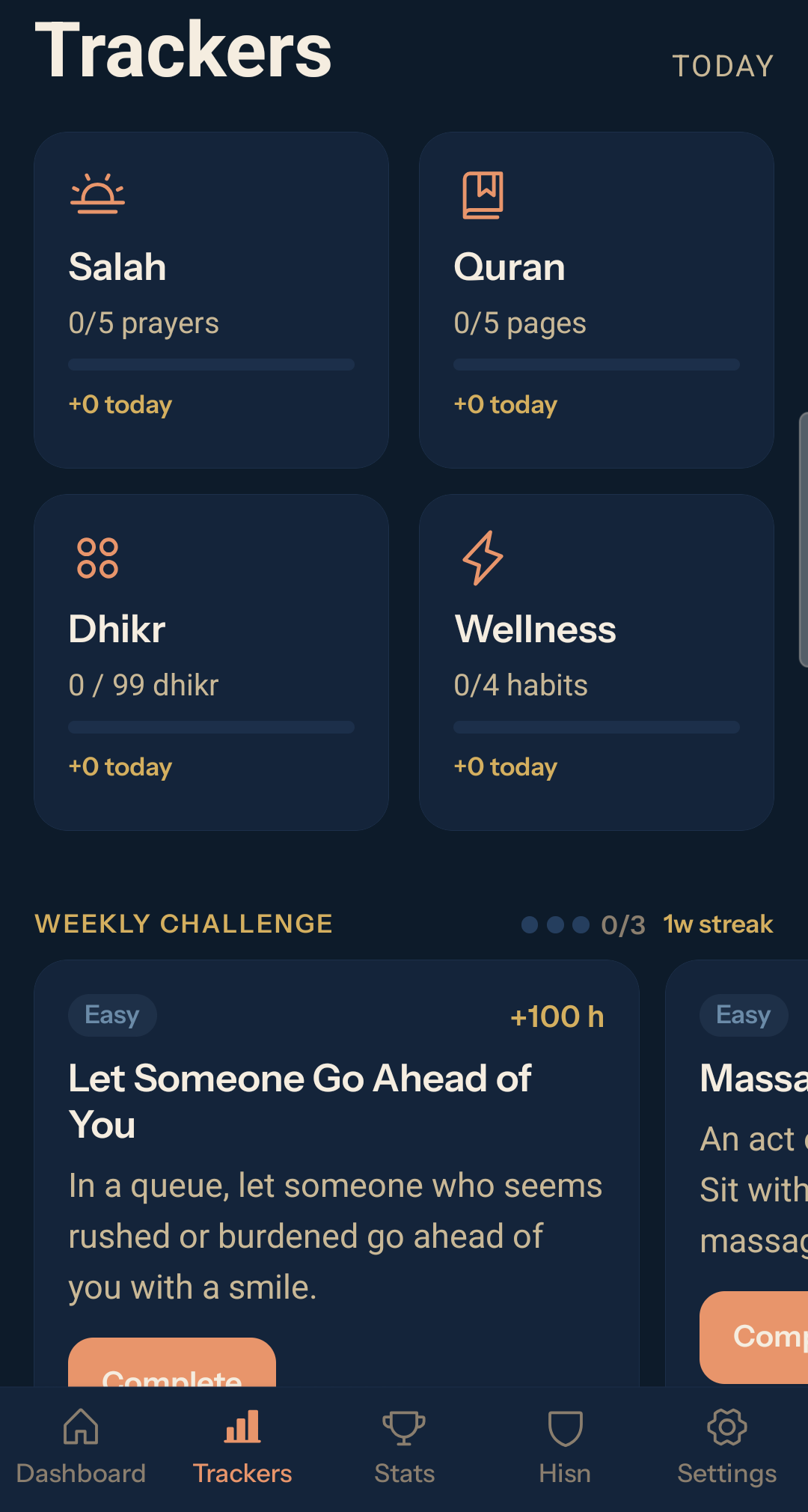Tap the Hisn shield icon
This screenshot has width=808, height=1512.
564,1427
